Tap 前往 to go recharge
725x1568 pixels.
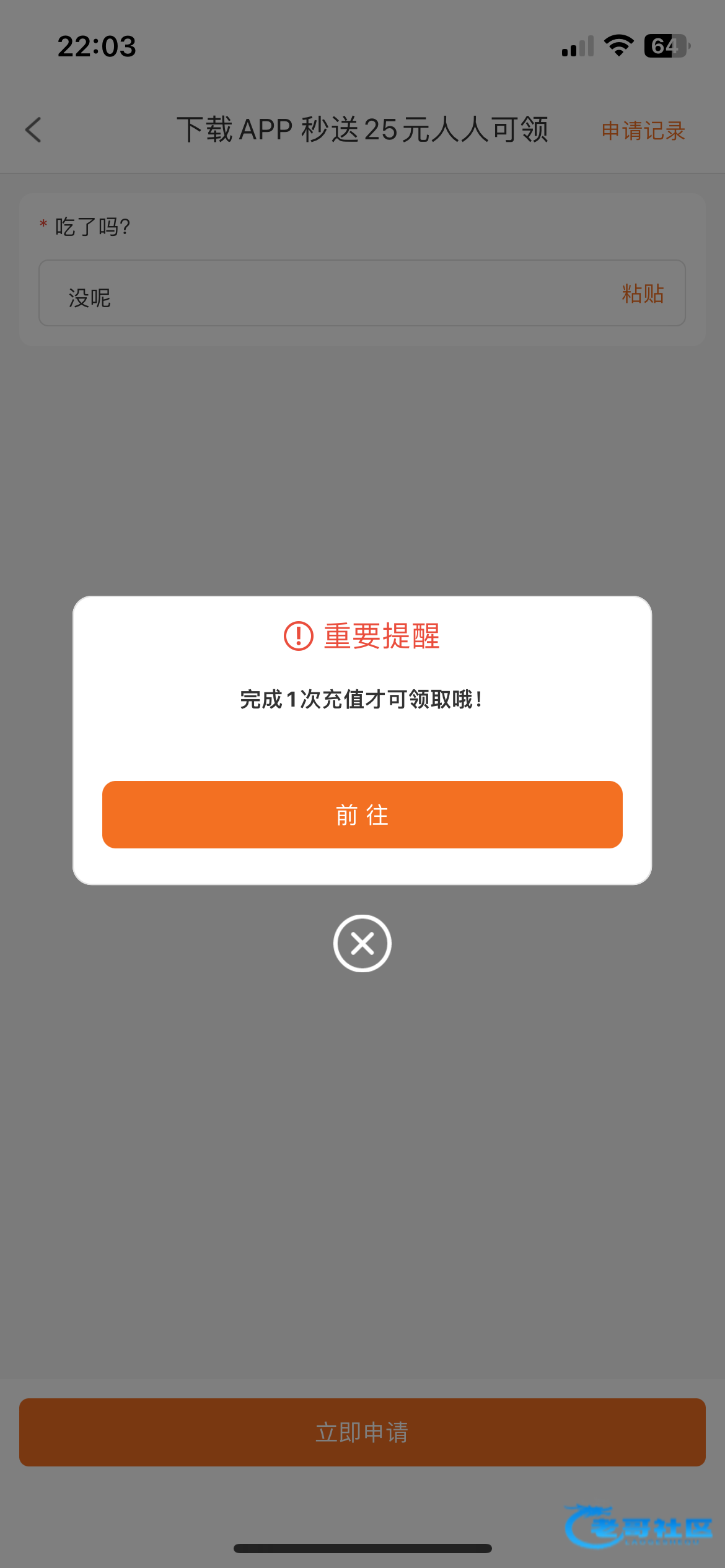point(362,814)
